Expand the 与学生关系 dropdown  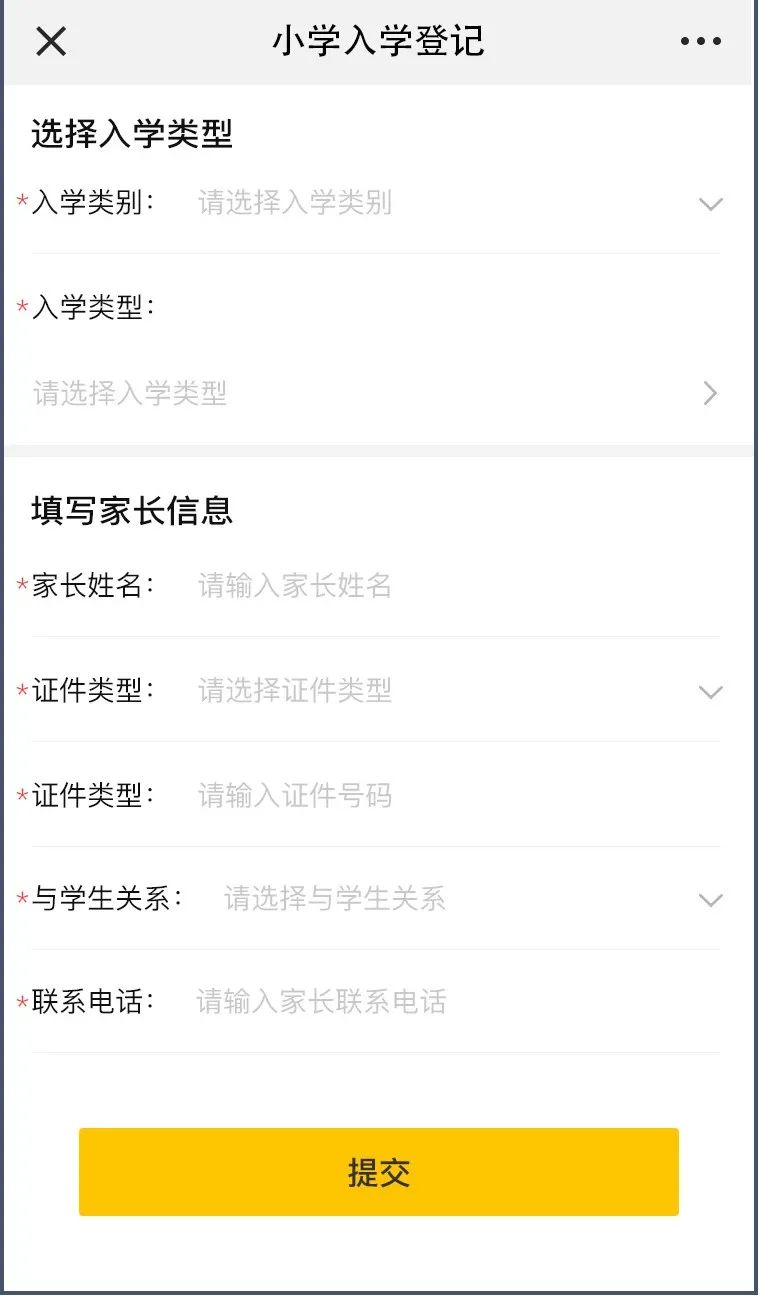460,899
